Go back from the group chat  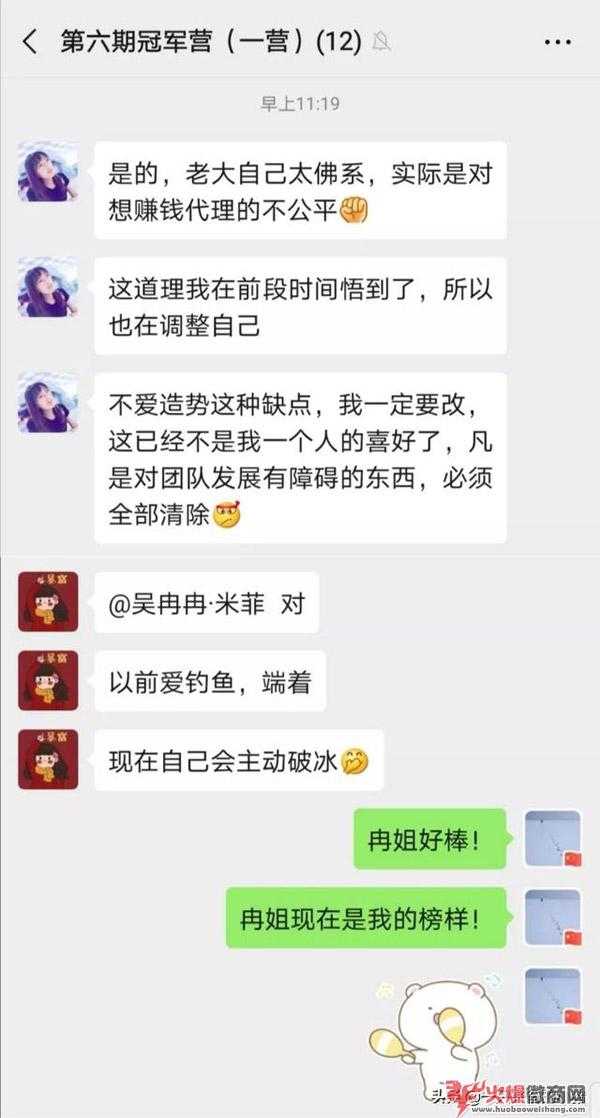pos(30,42)
